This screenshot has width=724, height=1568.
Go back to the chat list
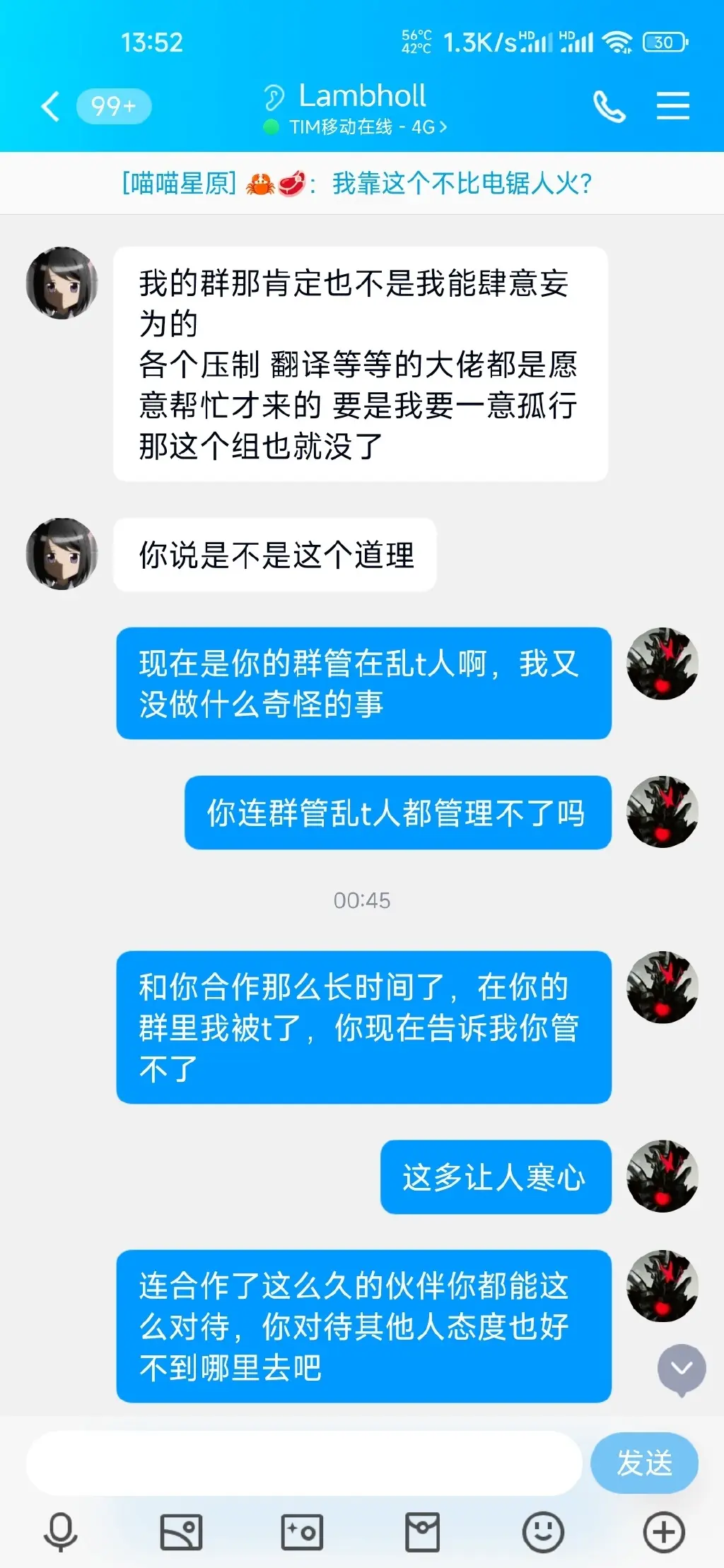(x=51, y=107)
